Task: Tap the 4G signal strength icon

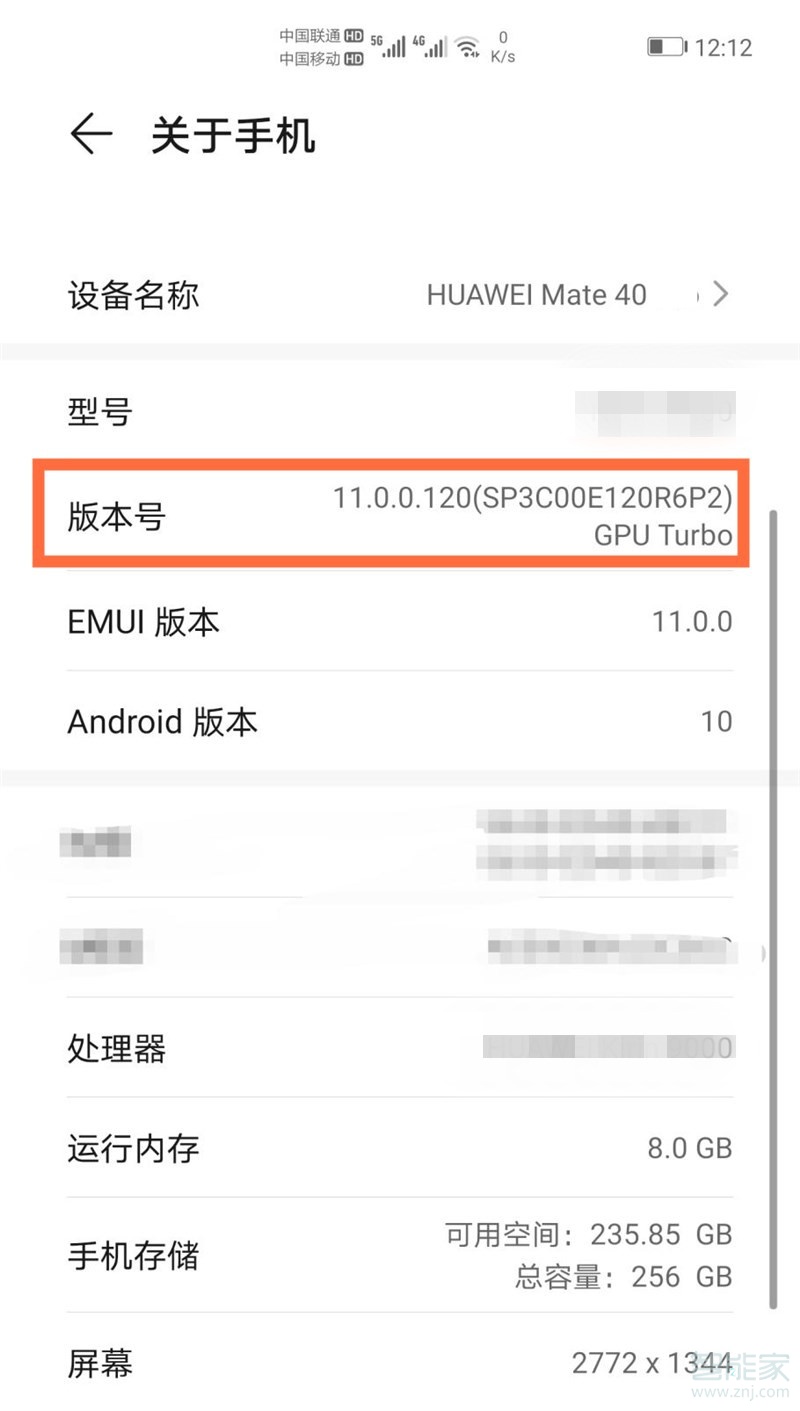Action: [x=437, y=46]
